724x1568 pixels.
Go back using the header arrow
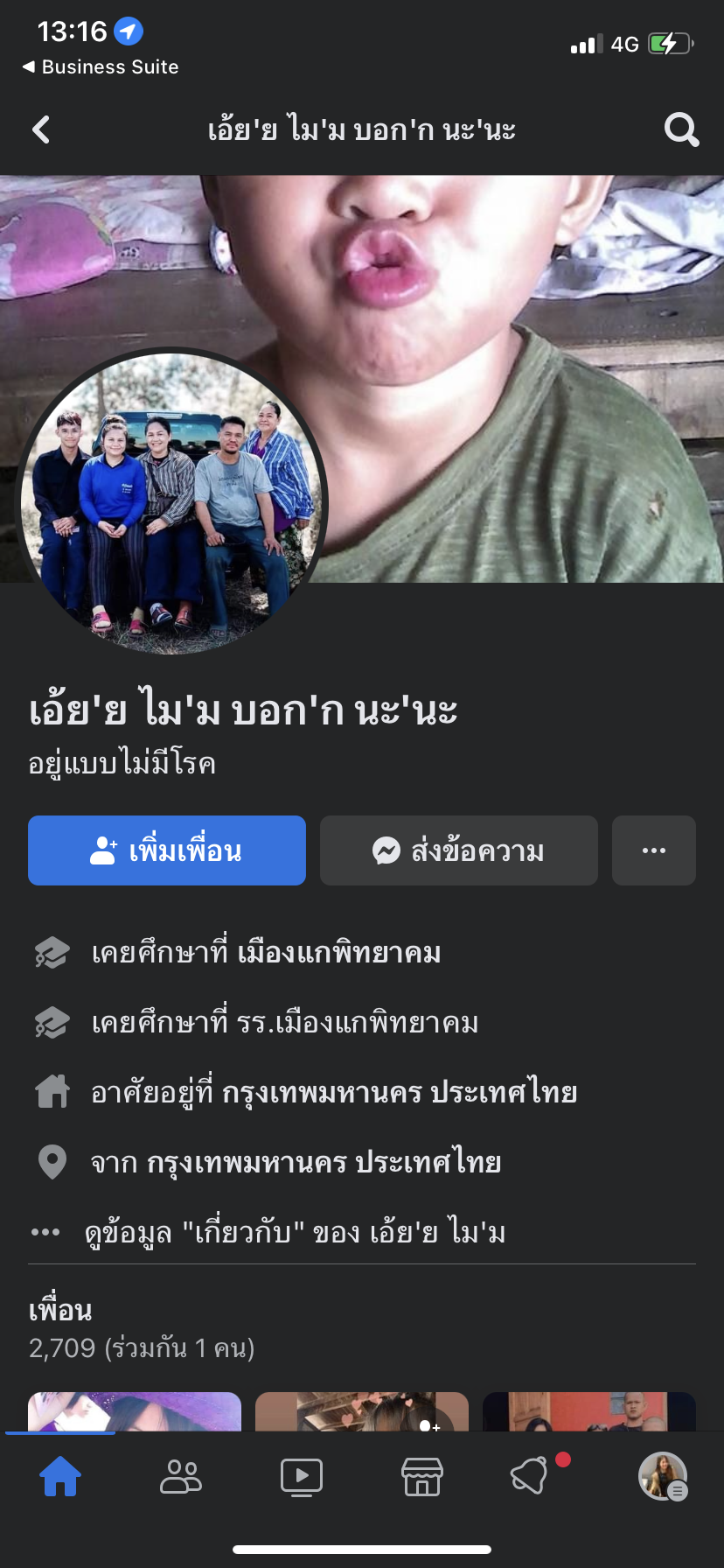(41, 130)
